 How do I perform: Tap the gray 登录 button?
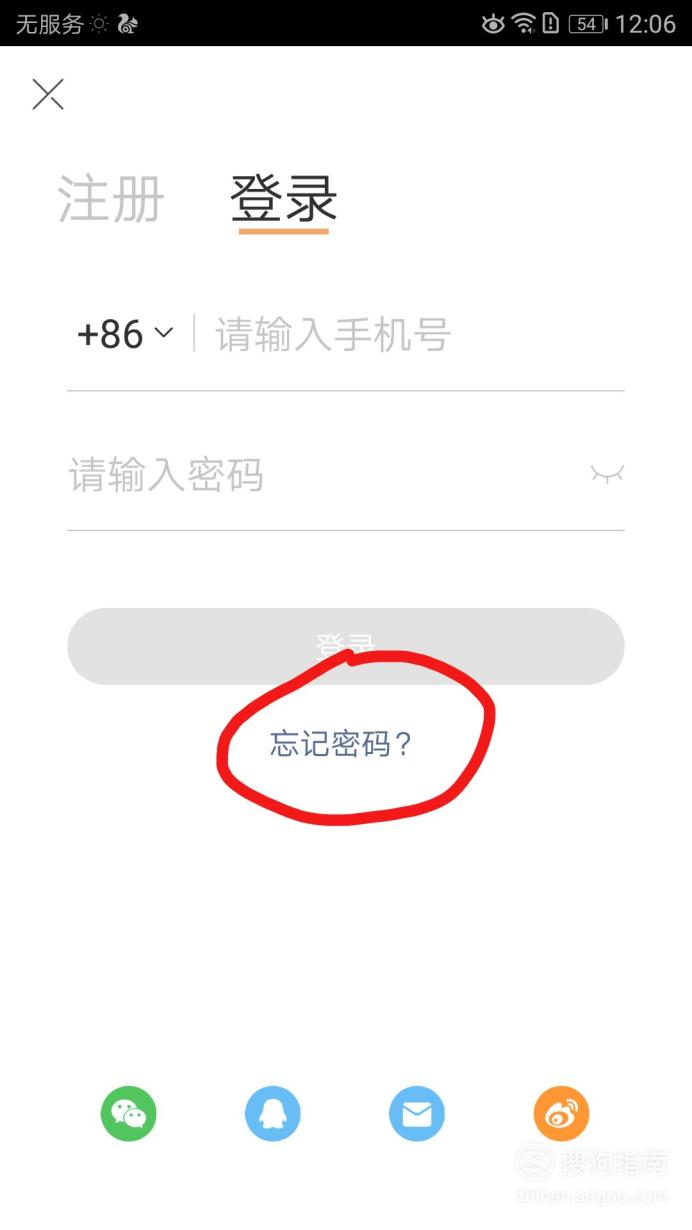coord(346,646)
